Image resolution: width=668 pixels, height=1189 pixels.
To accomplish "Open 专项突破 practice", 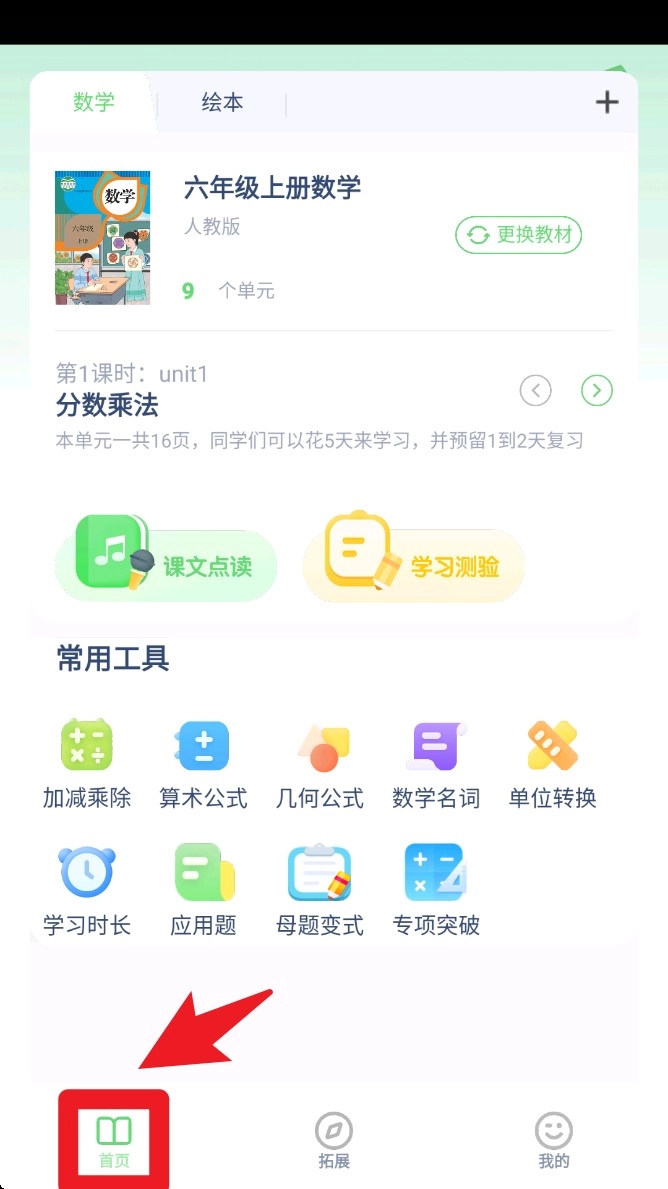I will pos(436,890).
